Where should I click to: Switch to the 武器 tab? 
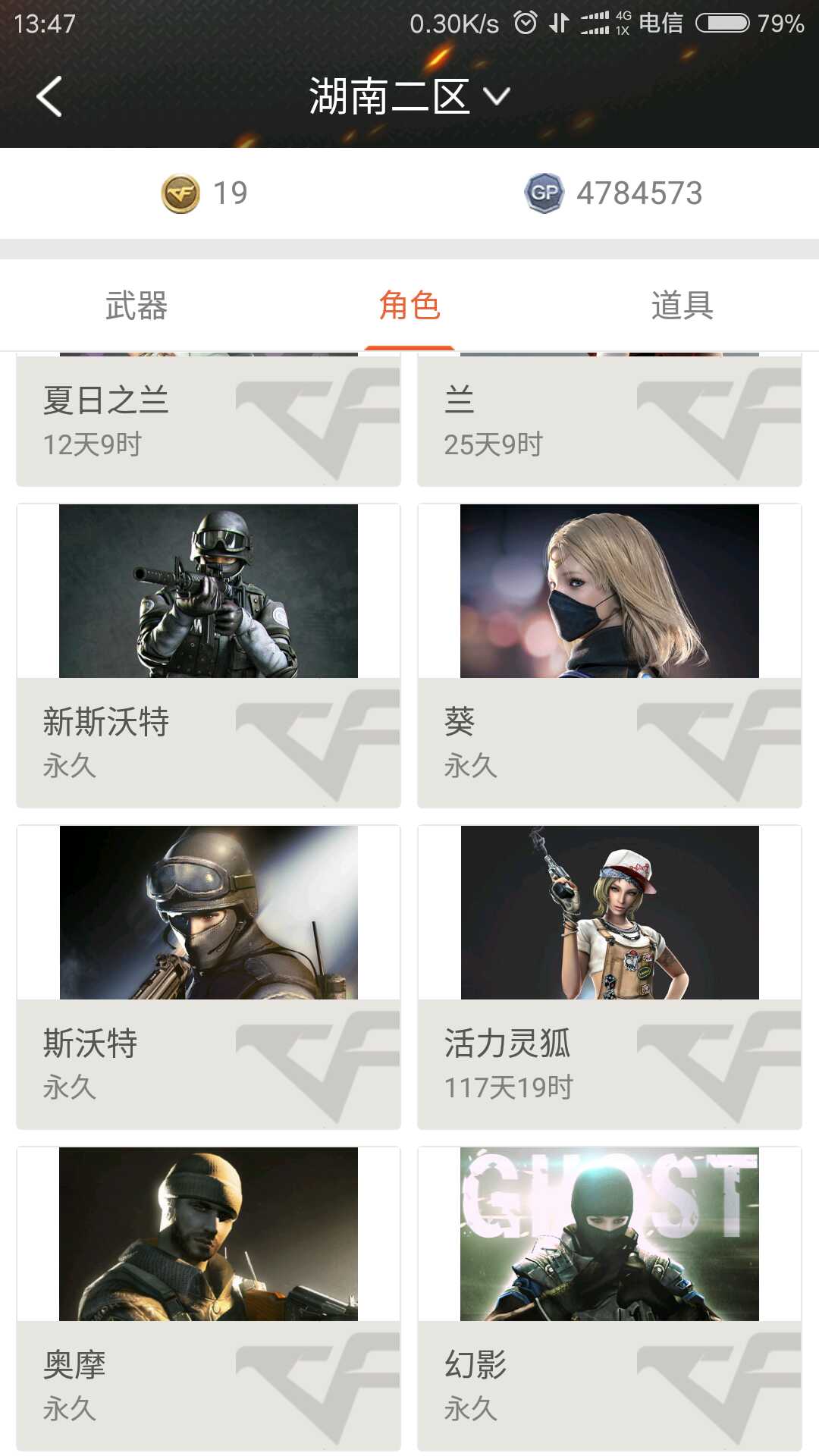pos(136,306)
